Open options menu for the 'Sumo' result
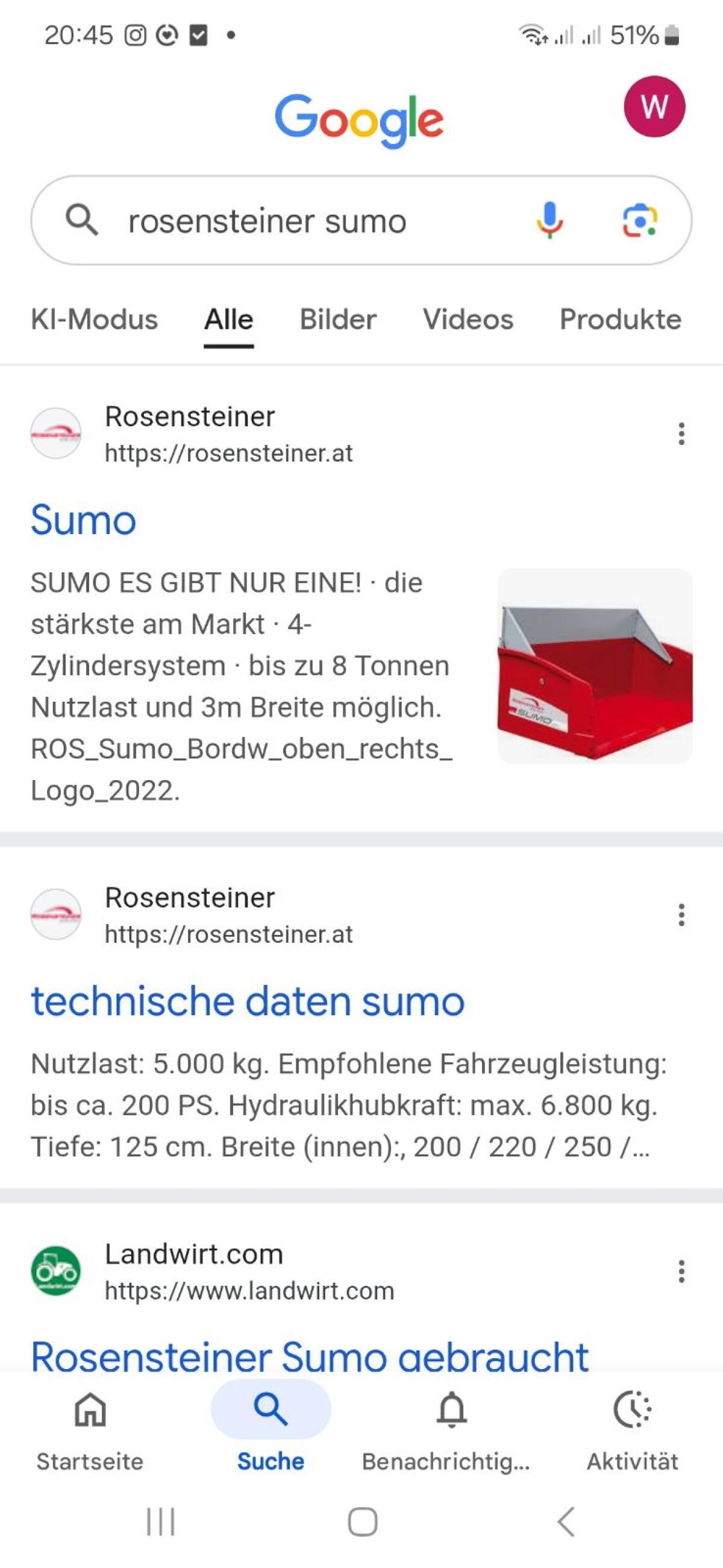Image resolution: width=723 pixels, height=1568 pixels. click(x=681, y=434)
